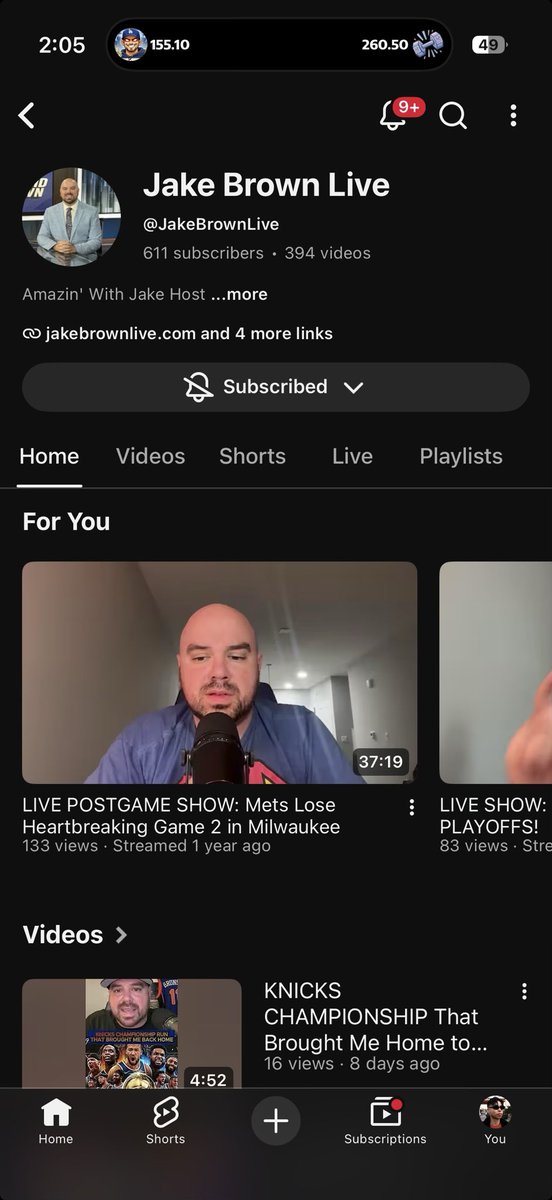Expand the Videos section heading
Viewport: 552px width, 1200px height.
(x=75, y=935)
